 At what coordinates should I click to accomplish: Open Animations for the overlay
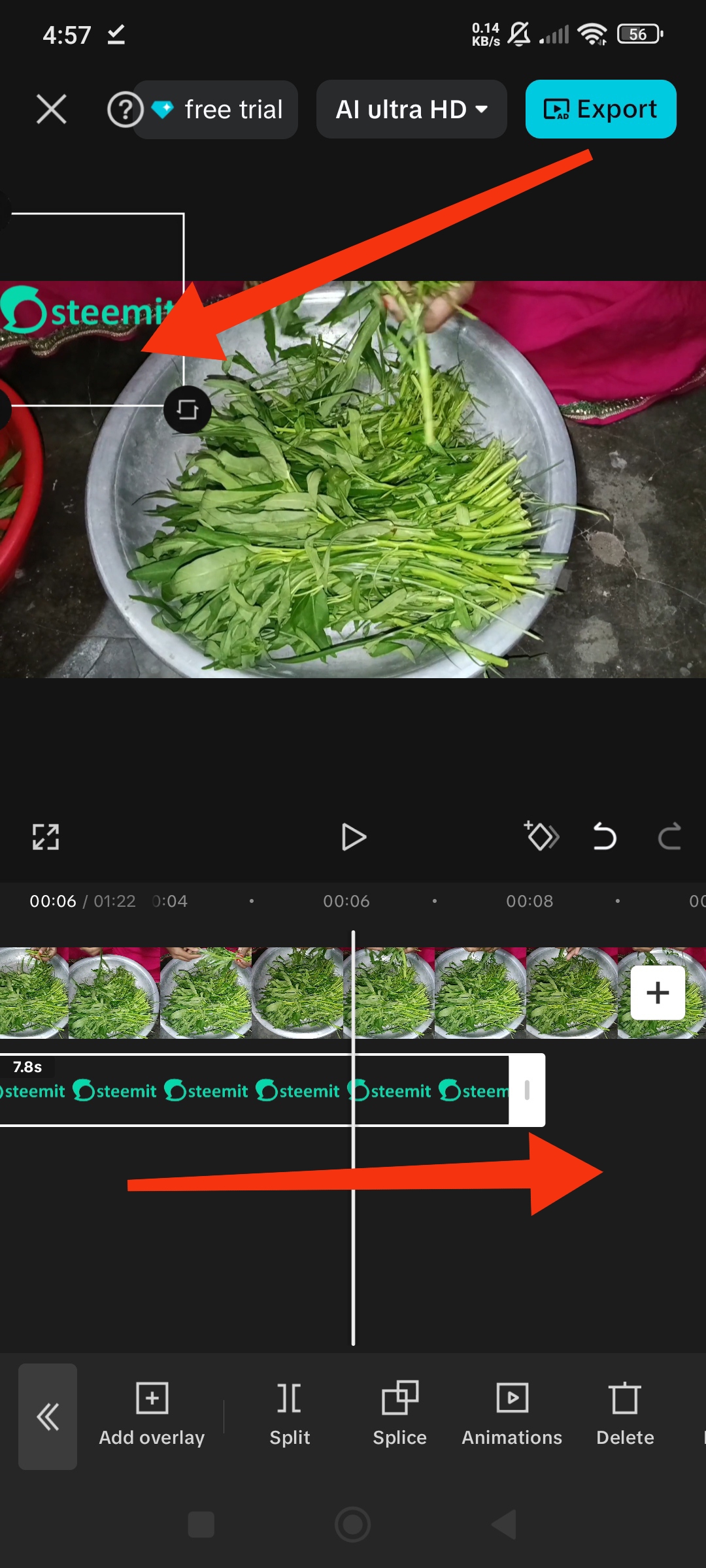pos(512,1414)
